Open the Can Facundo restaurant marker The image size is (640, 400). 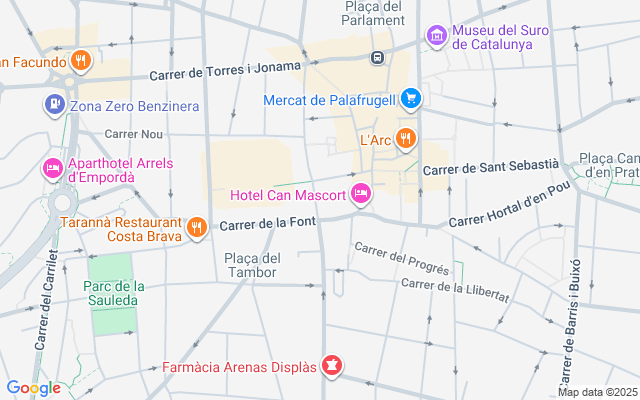coord(81,62)
